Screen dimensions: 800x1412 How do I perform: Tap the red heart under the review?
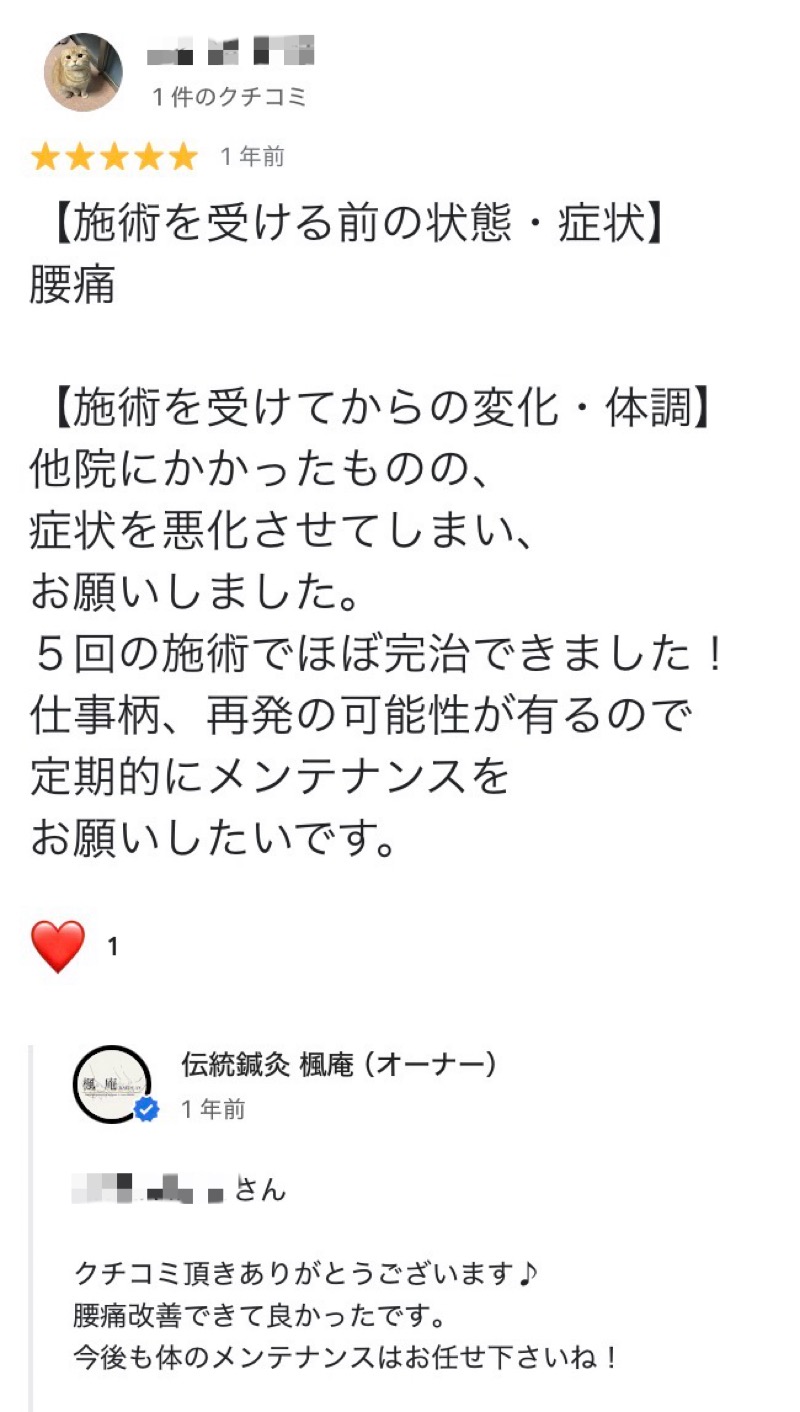point(59,946)
